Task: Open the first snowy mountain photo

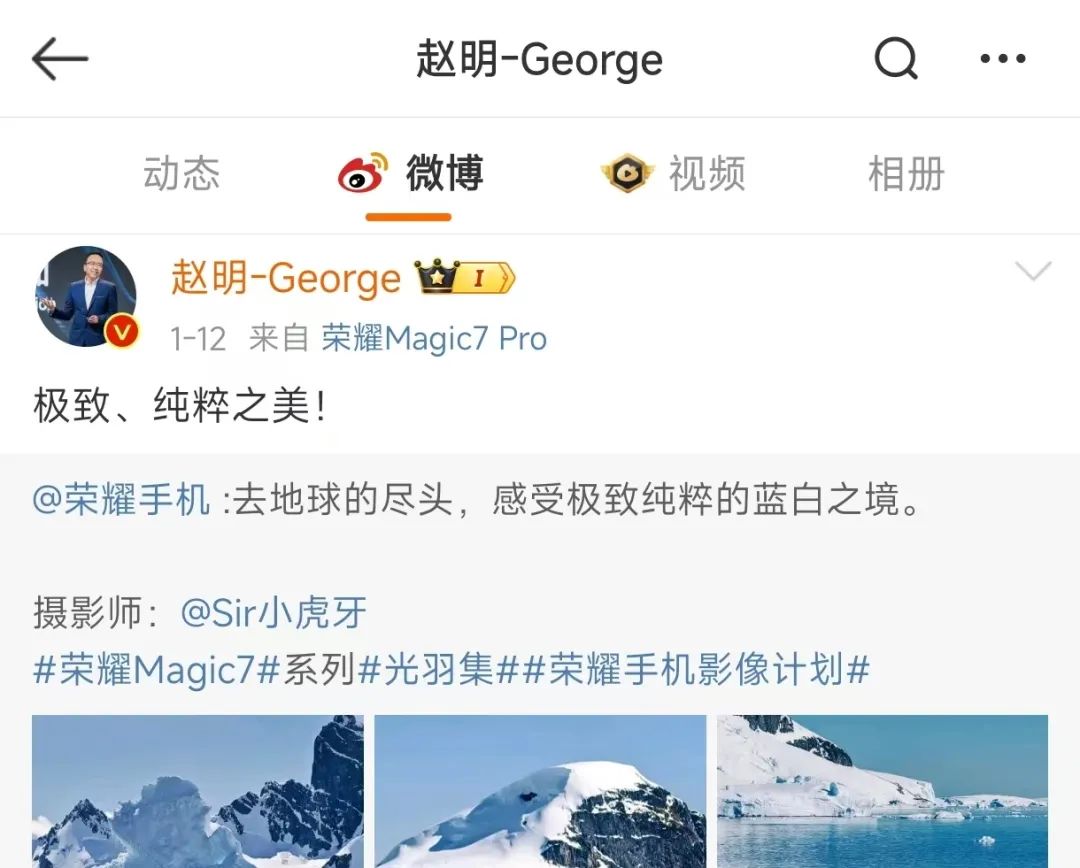Action: coord(197,791)
